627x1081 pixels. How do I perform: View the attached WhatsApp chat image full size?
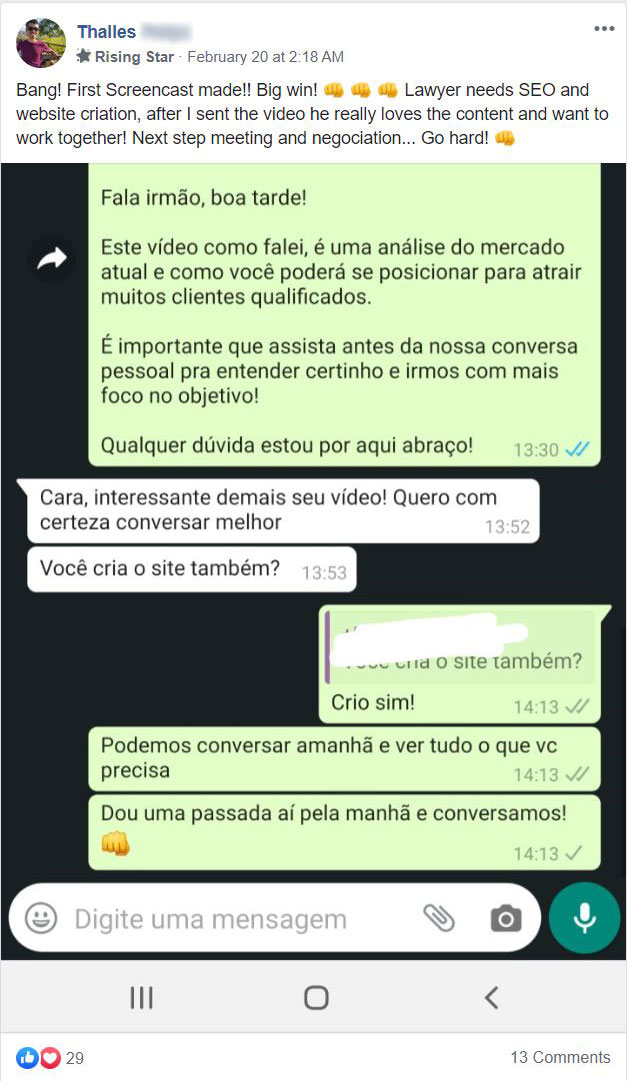point(314,597)
